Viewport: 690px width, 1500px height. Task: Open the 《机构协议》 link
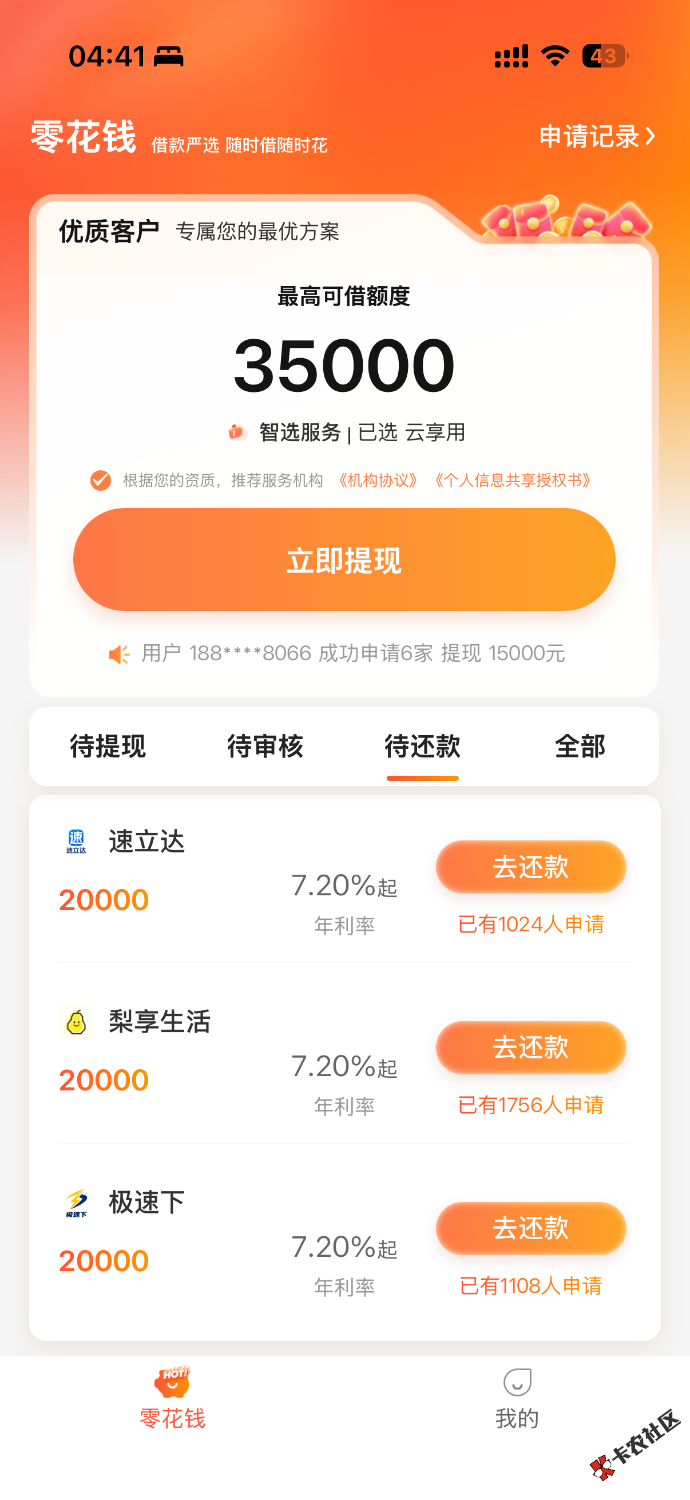pos(378,481)
